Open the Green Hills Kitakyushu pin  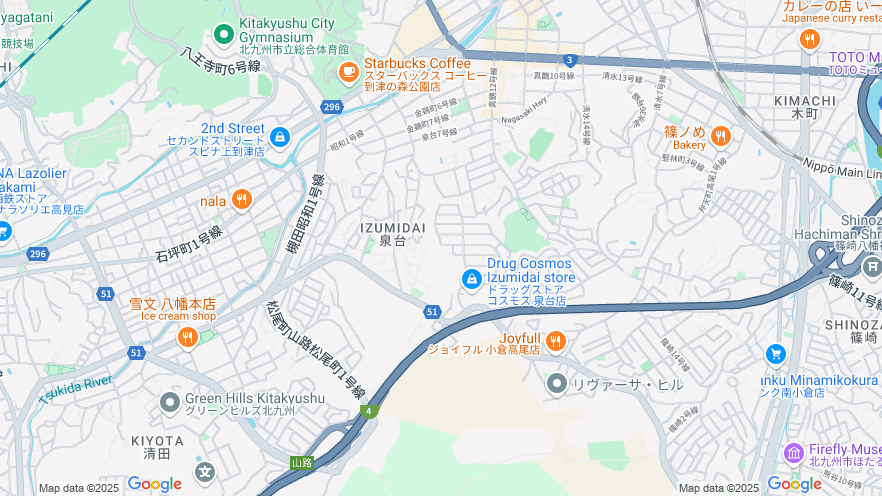(170, 402)
